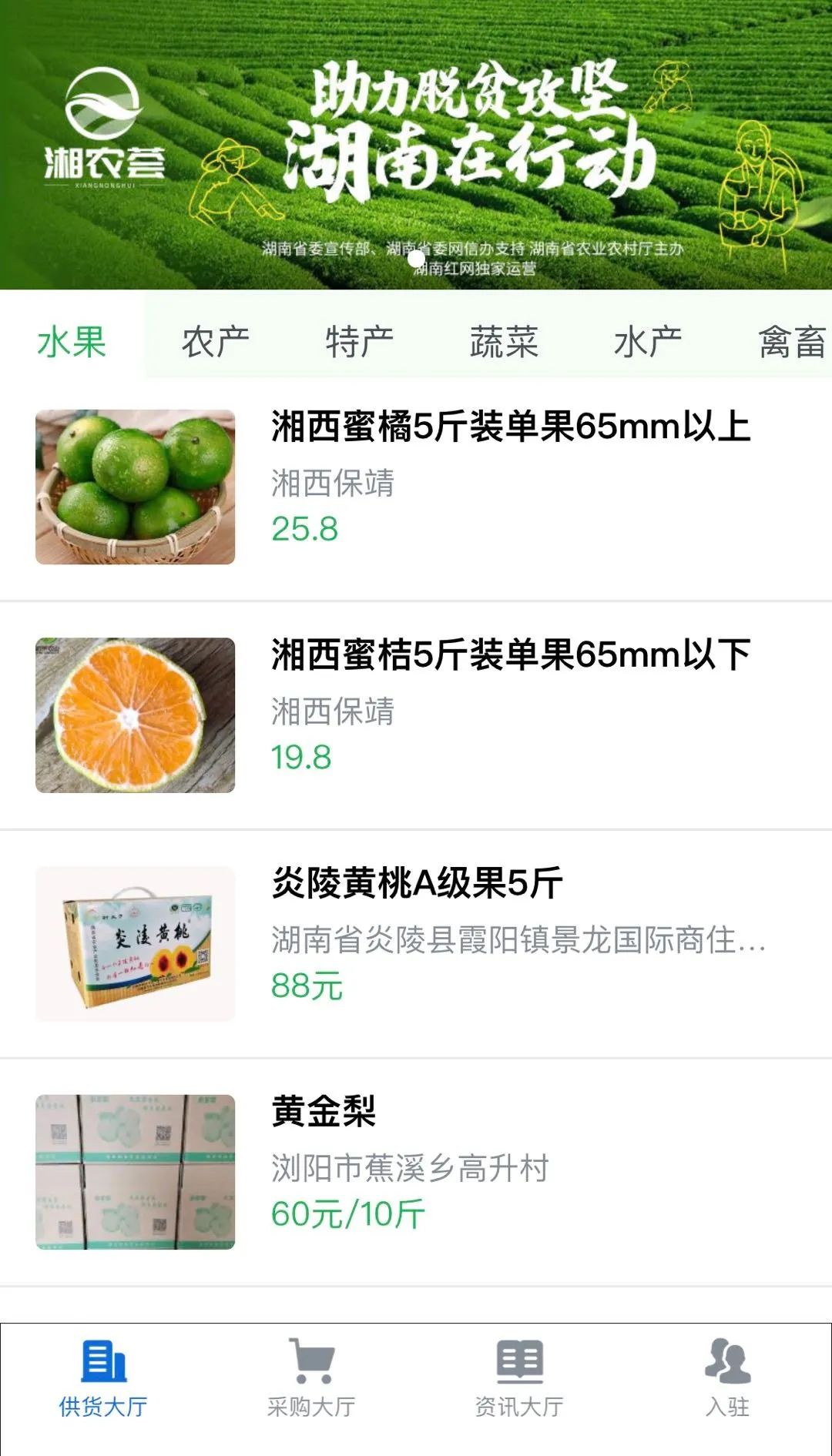Show the 水产 category

click(x=648, y=342)
